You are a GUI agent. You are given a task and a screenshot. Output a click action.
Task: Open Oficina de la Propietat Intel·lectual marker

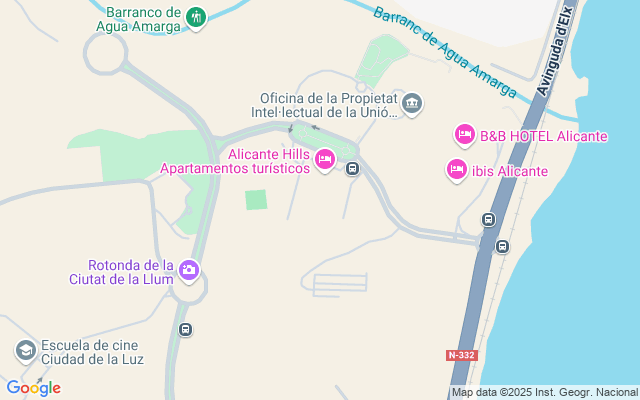(412, 103)
